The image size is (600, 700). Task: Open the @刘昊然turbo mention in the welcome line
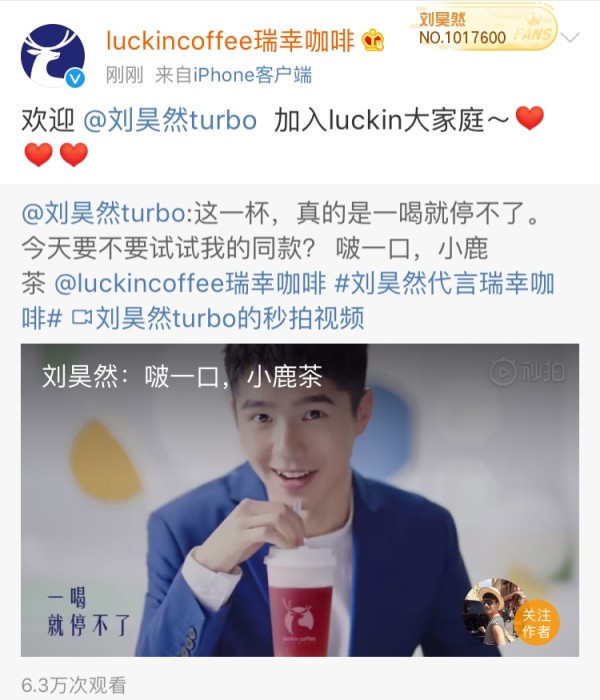(169, 120)
